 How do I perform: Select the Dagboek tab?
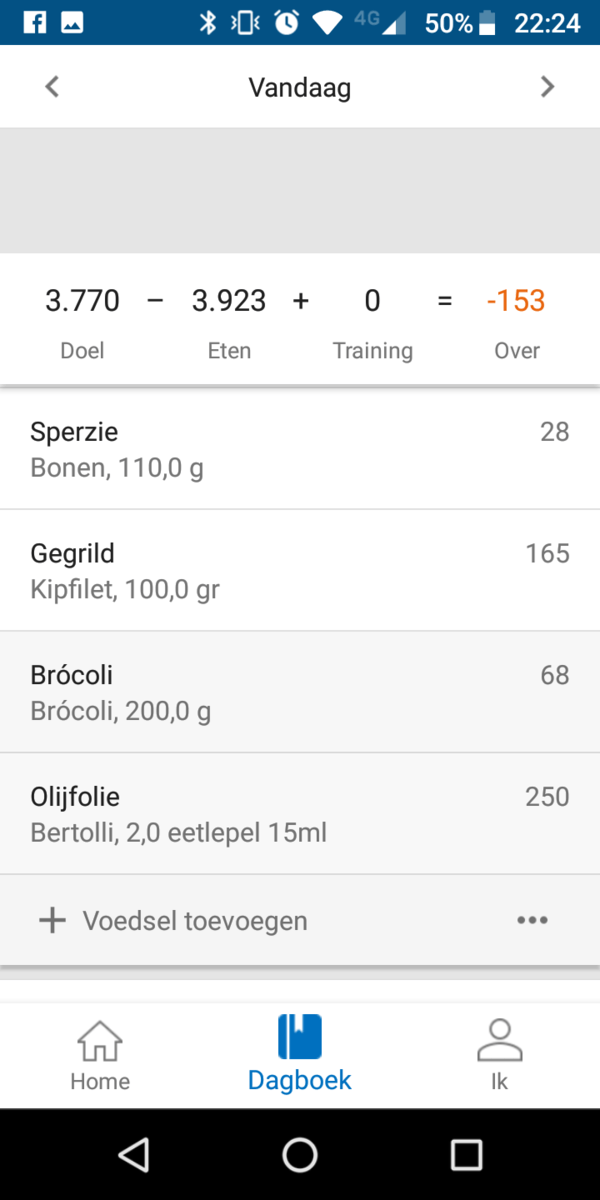click(300, 1054)
